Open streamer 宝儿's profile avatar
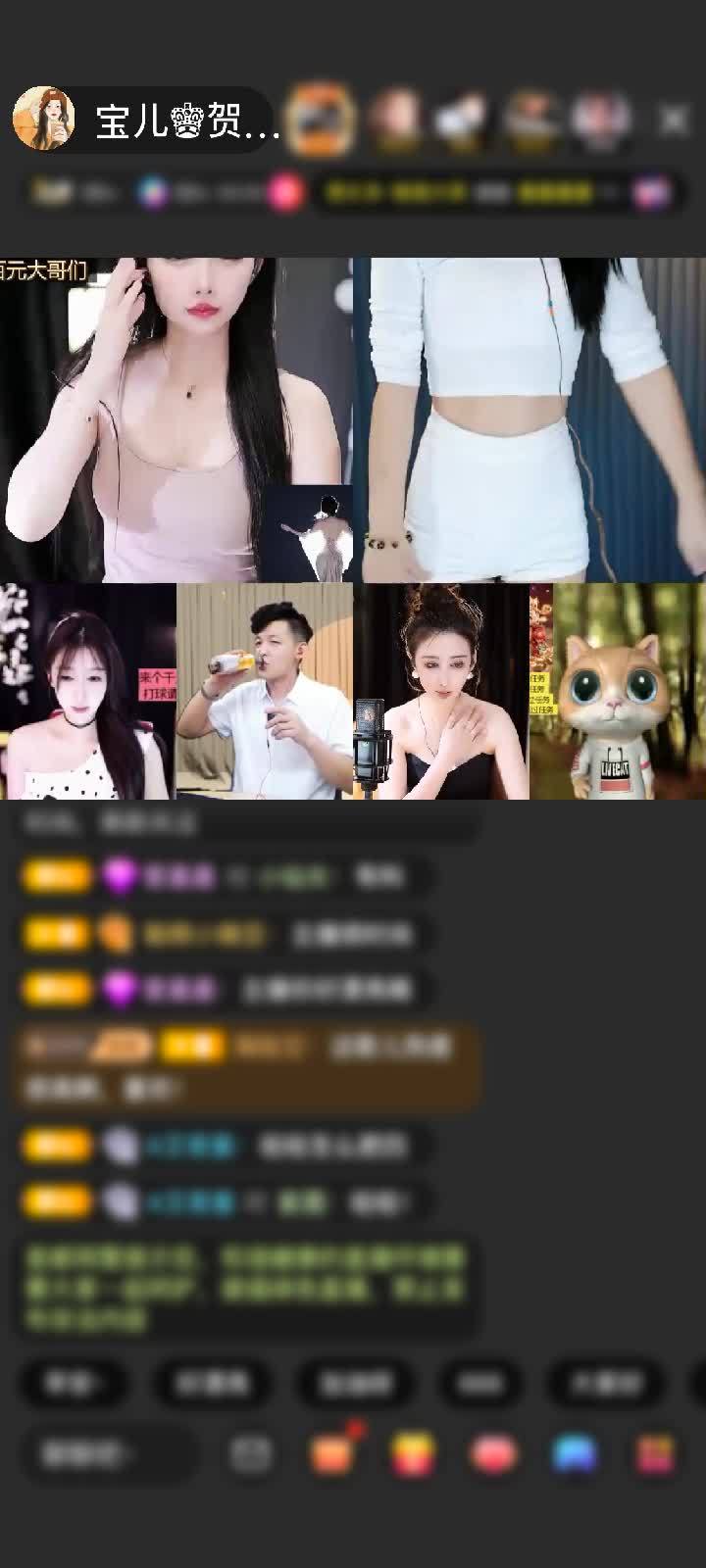The width and height of the screenshot is (706, 1568). [x=44, y=120]
